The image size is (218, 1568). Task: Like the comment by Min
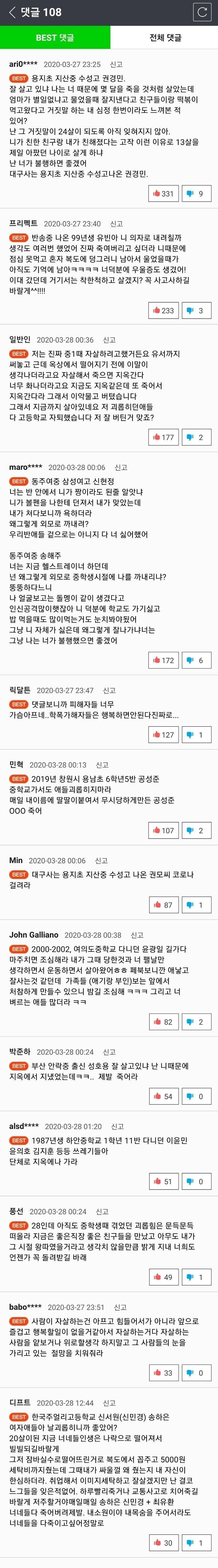(x=163, y=904)
